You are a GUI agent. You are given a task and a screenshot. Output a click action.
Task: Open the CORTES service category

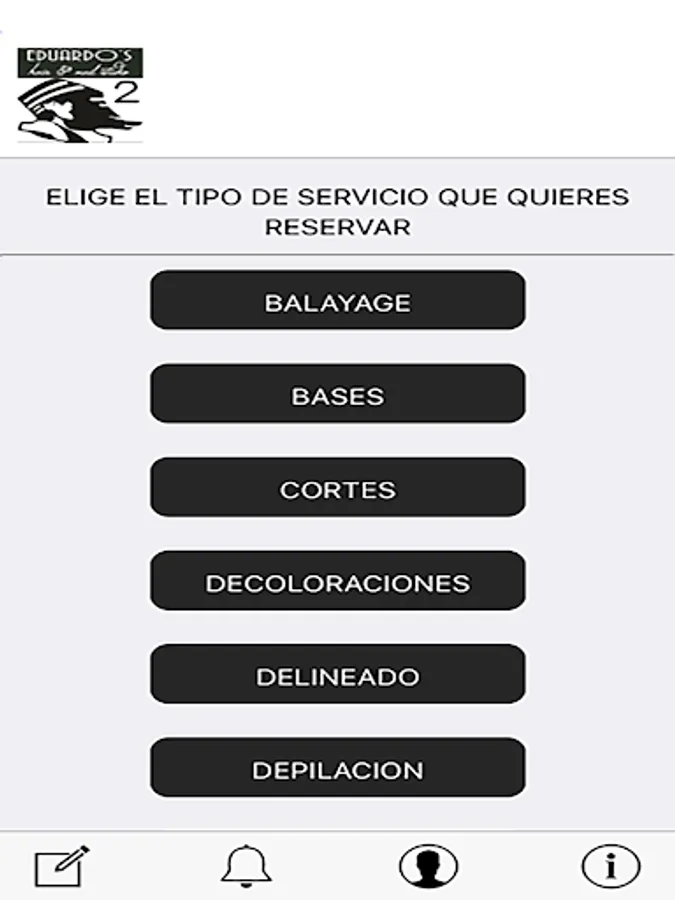338,487
